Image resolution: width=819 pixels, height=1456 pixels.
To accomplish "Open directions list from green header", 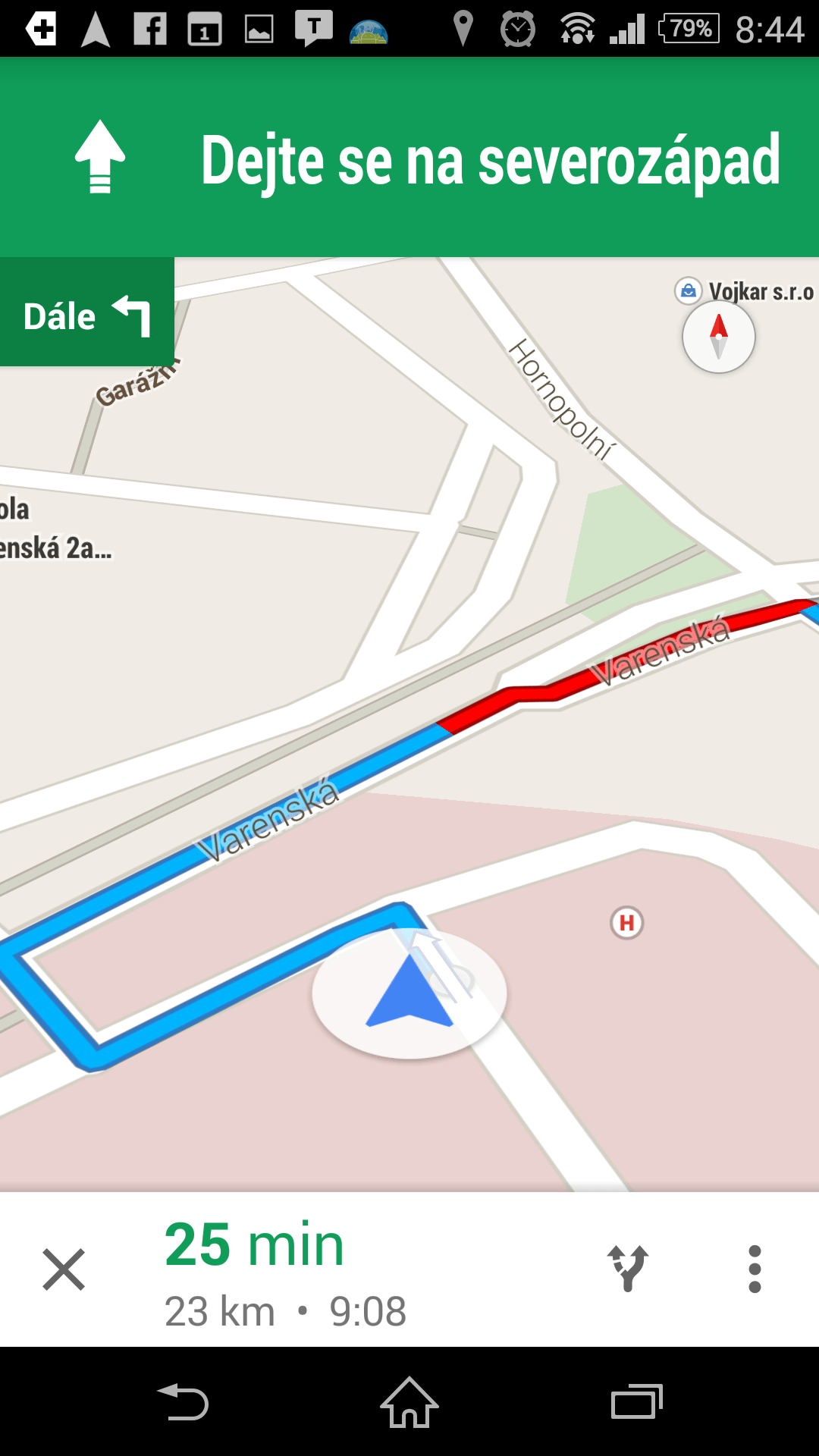I will (x=409, y=158).
